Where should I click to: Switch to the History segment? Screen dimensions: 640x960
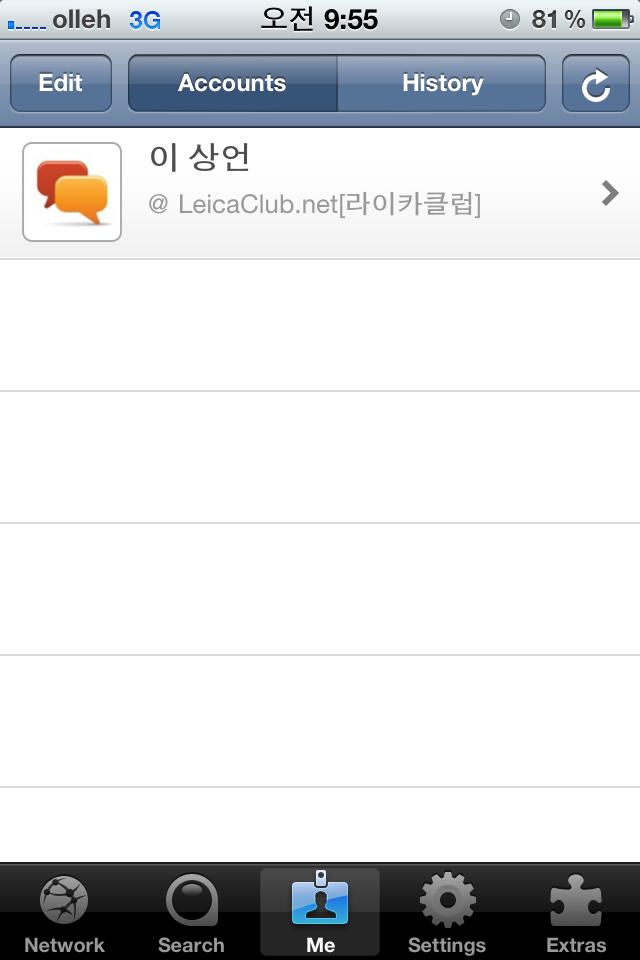[442, 84]
